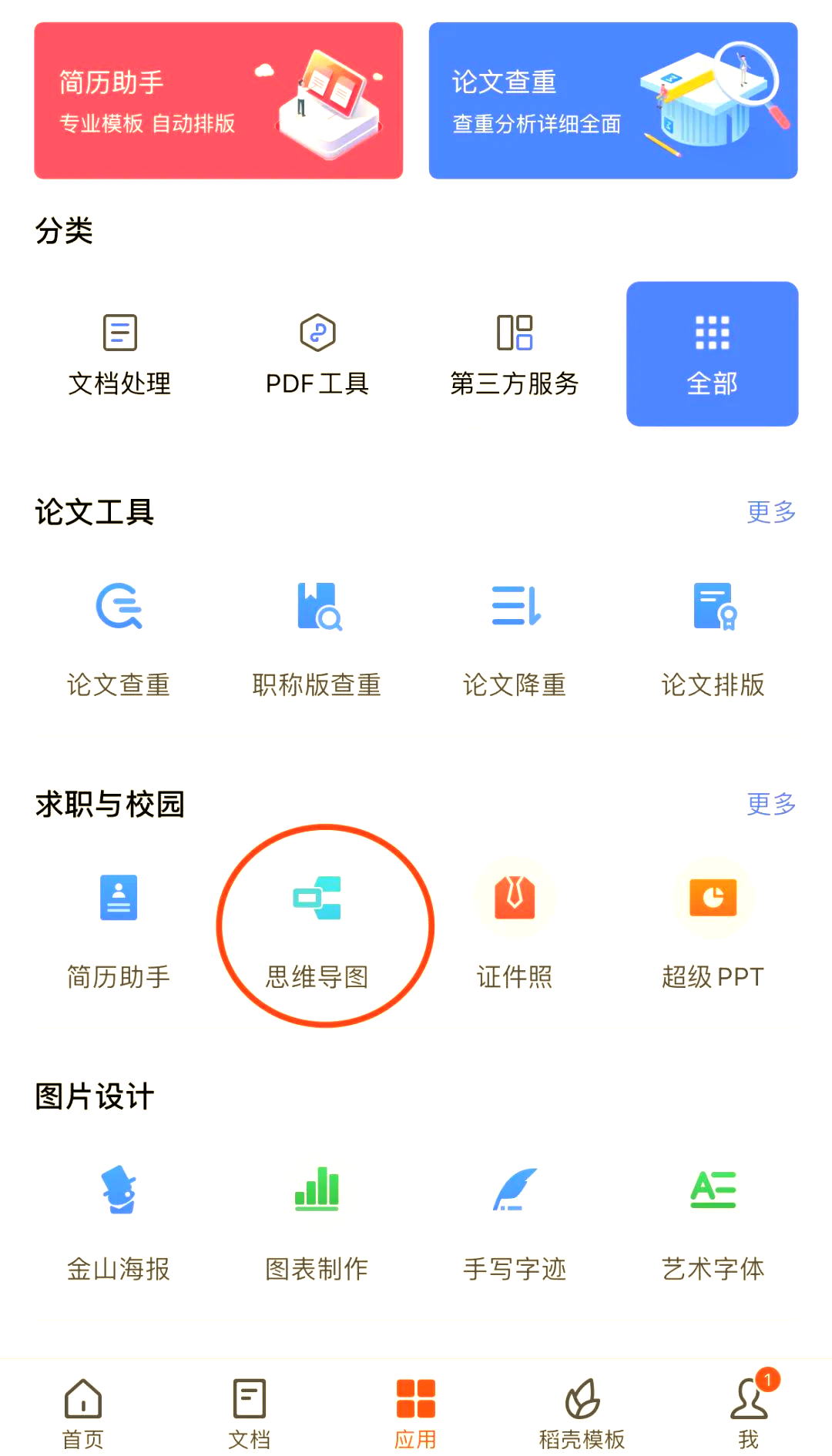
Task: Open the 论文查重 blue banner card
Action: coord(612,101)
